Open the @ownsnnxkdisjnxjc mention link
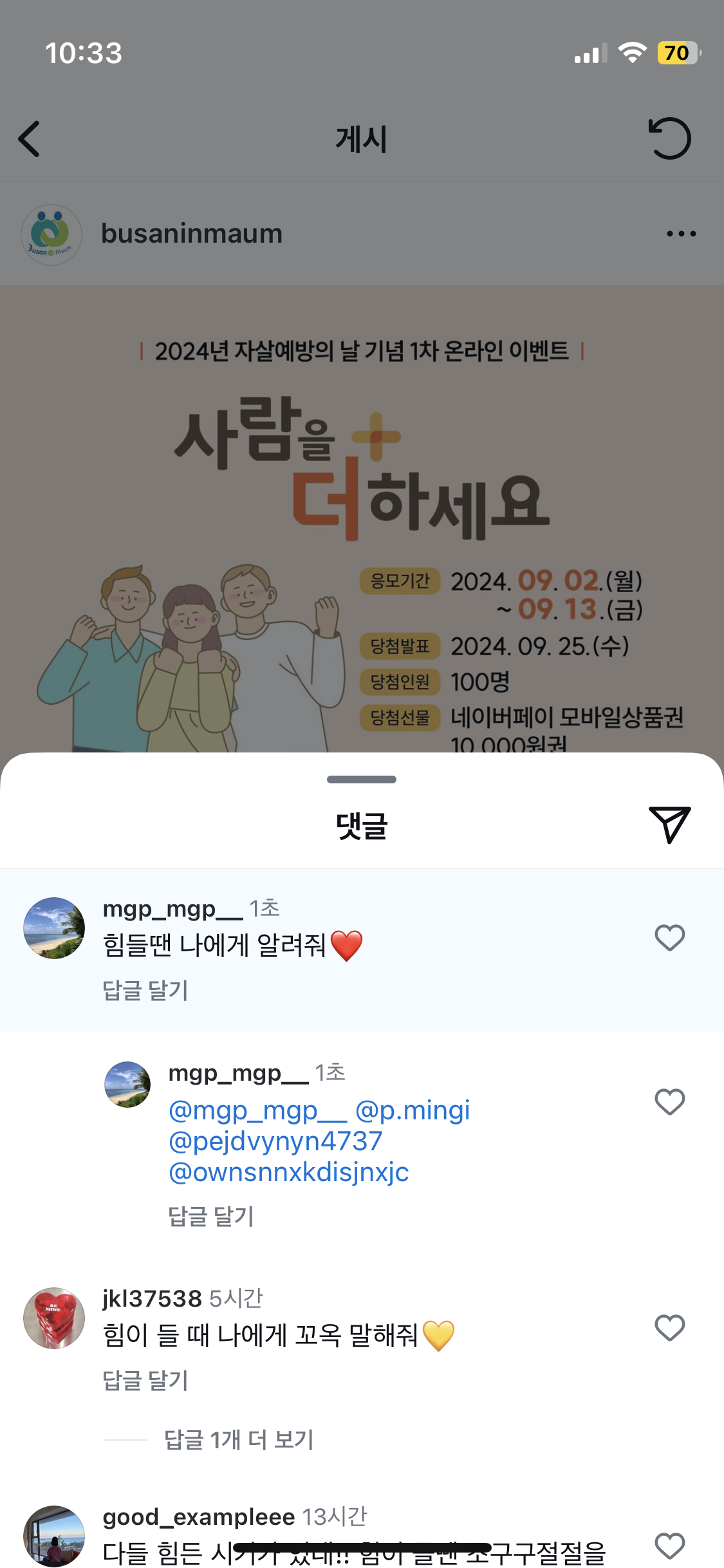The image size is (724, 1568). point(288,1172)
